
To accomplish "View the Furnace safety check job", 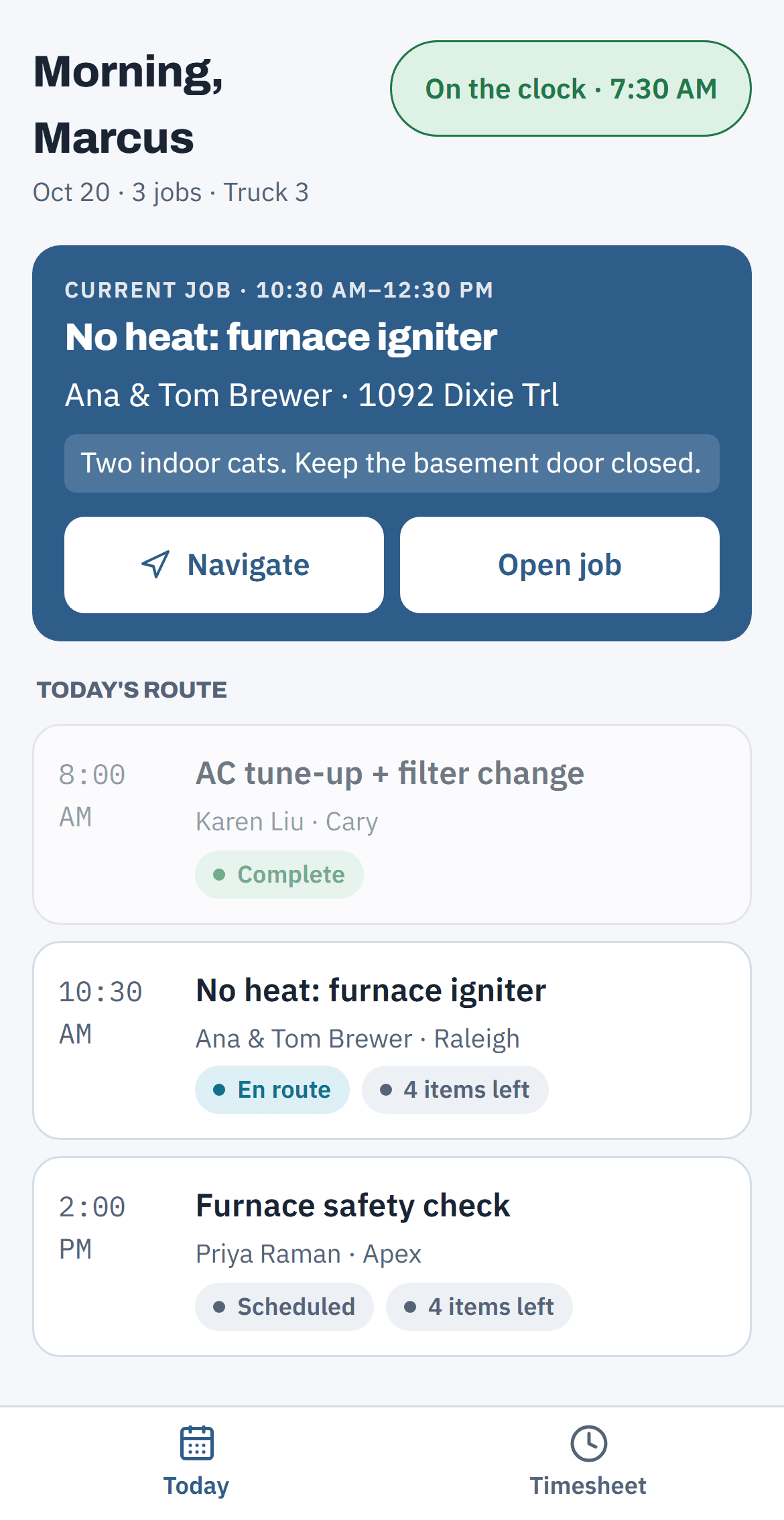I will click(x=392, y=1257).
